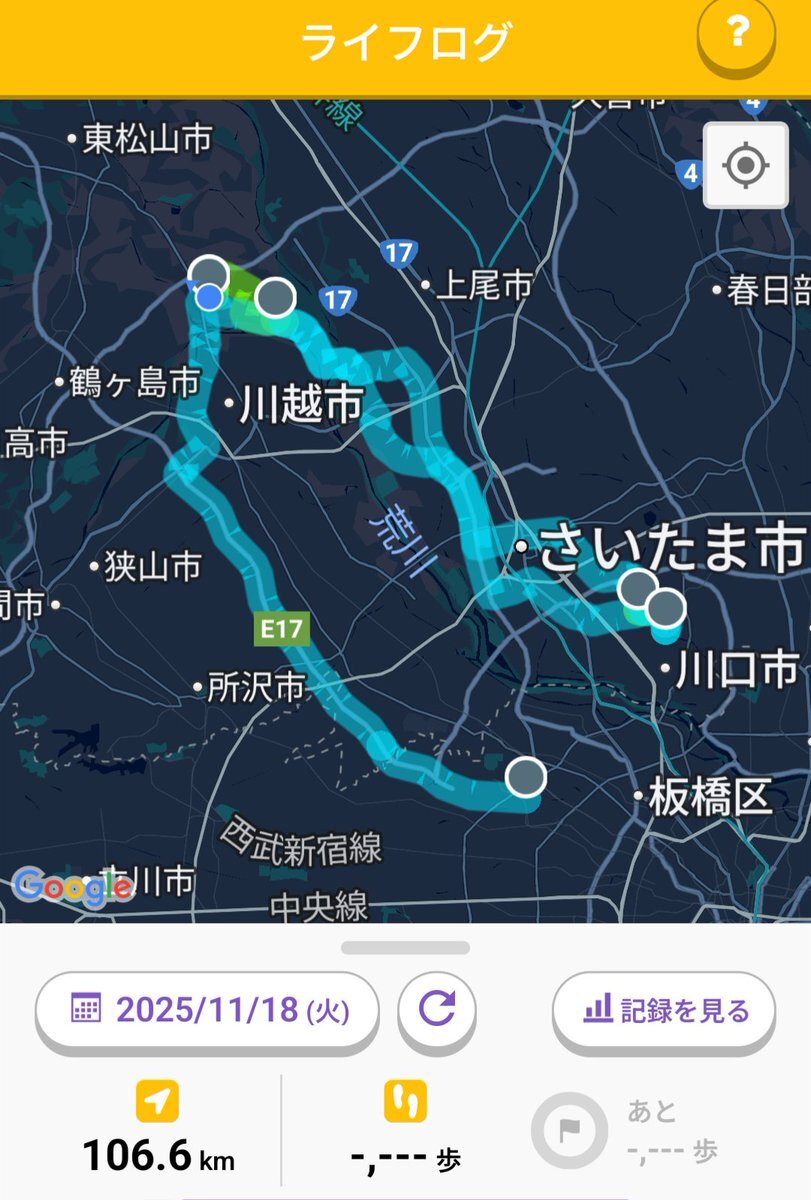811x1200 pixels.
Task: Refresh the life log data
Action: point(437,1010)
